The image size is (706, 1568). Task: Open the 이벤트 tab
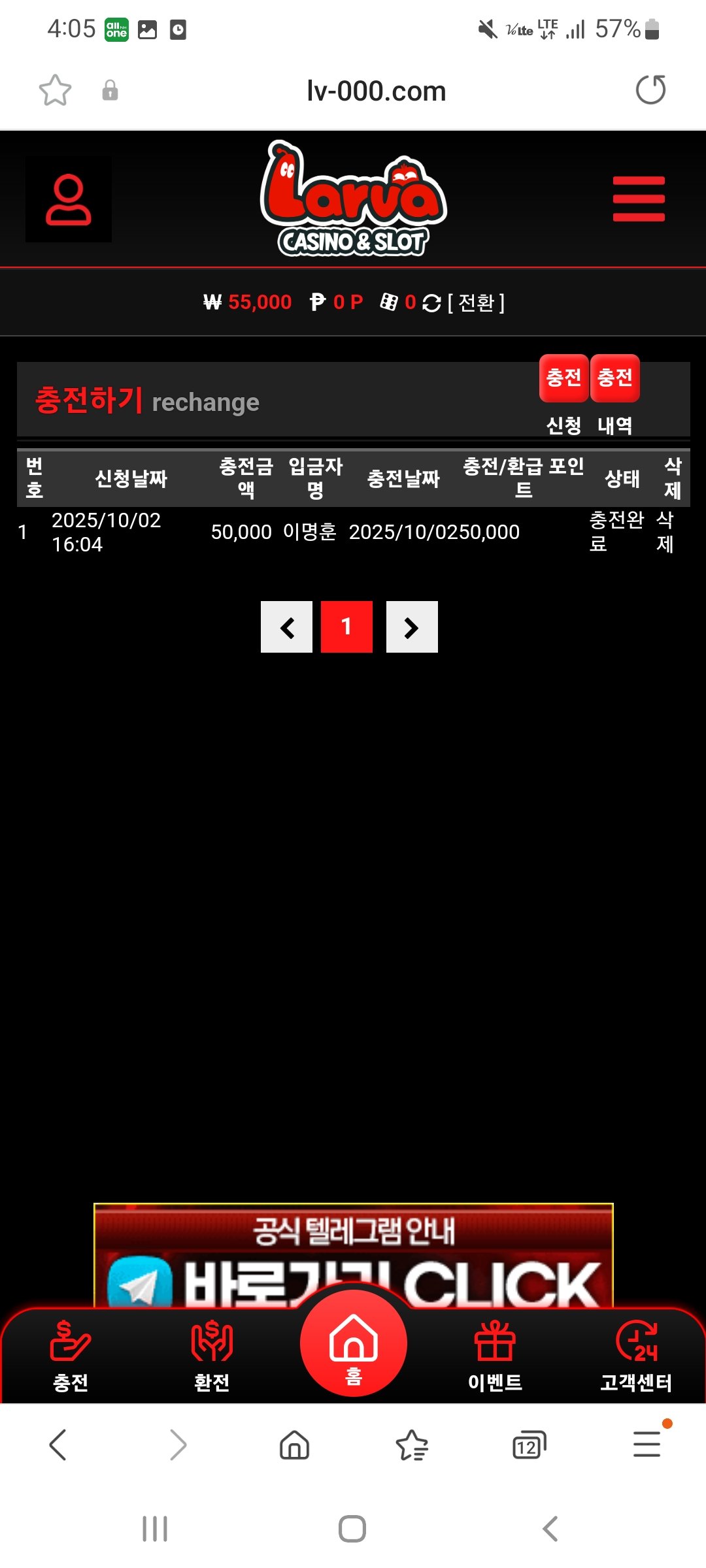[495, 1357]
